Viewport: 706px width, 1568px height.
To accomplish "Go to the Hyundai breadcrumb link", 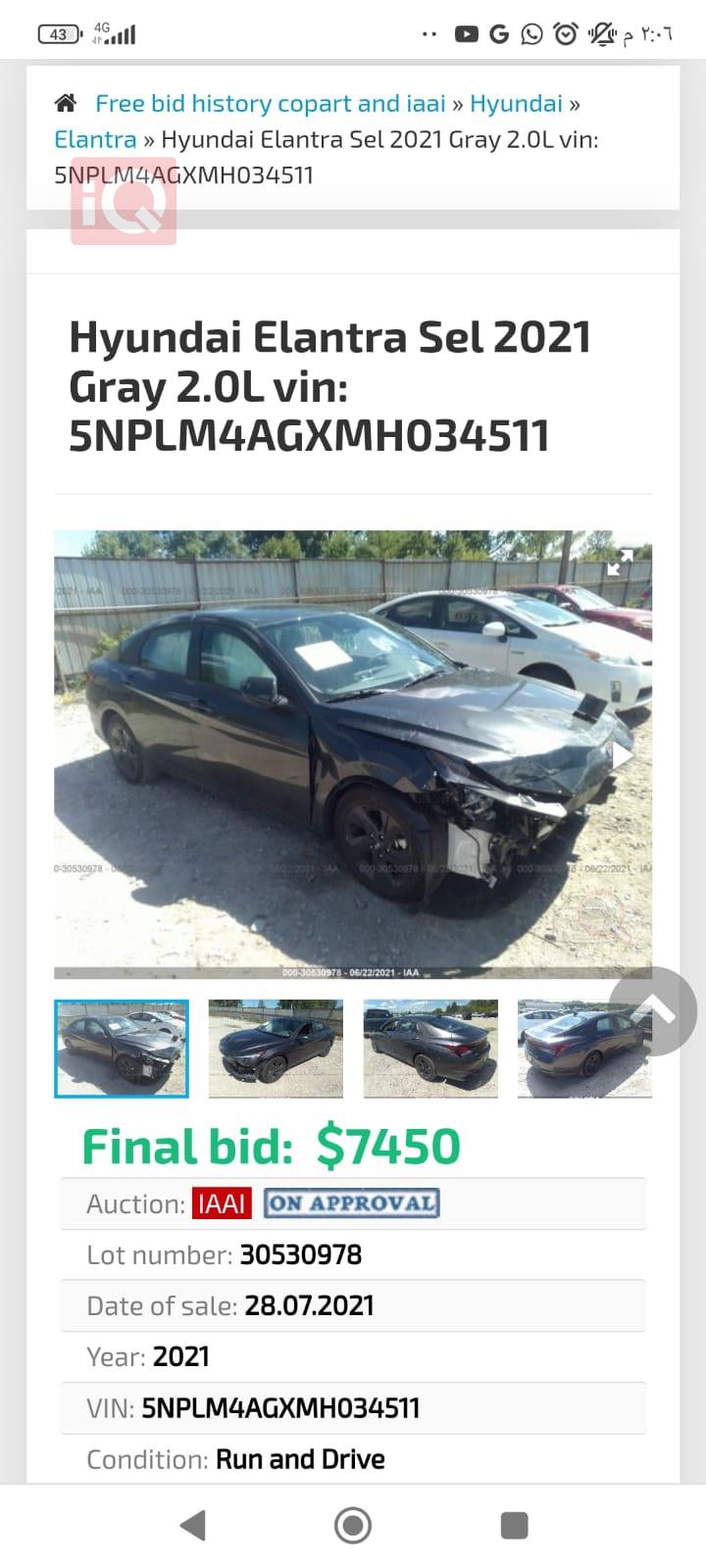I will point(516,104).
